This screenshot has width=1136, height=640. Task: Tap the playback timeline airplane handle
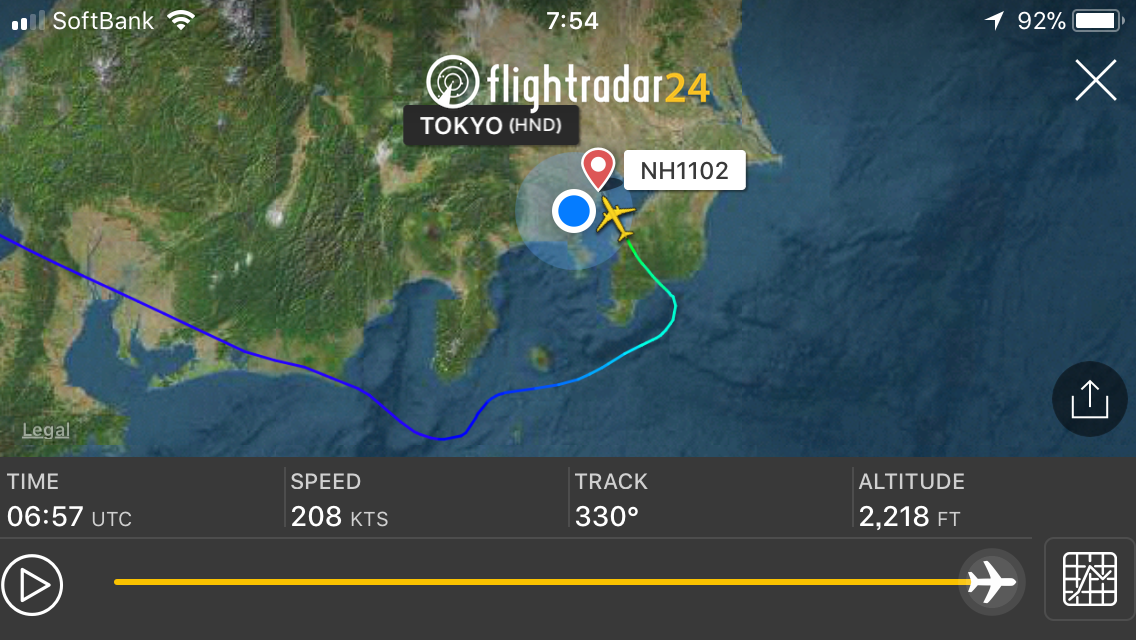click(x=991, y=582)
